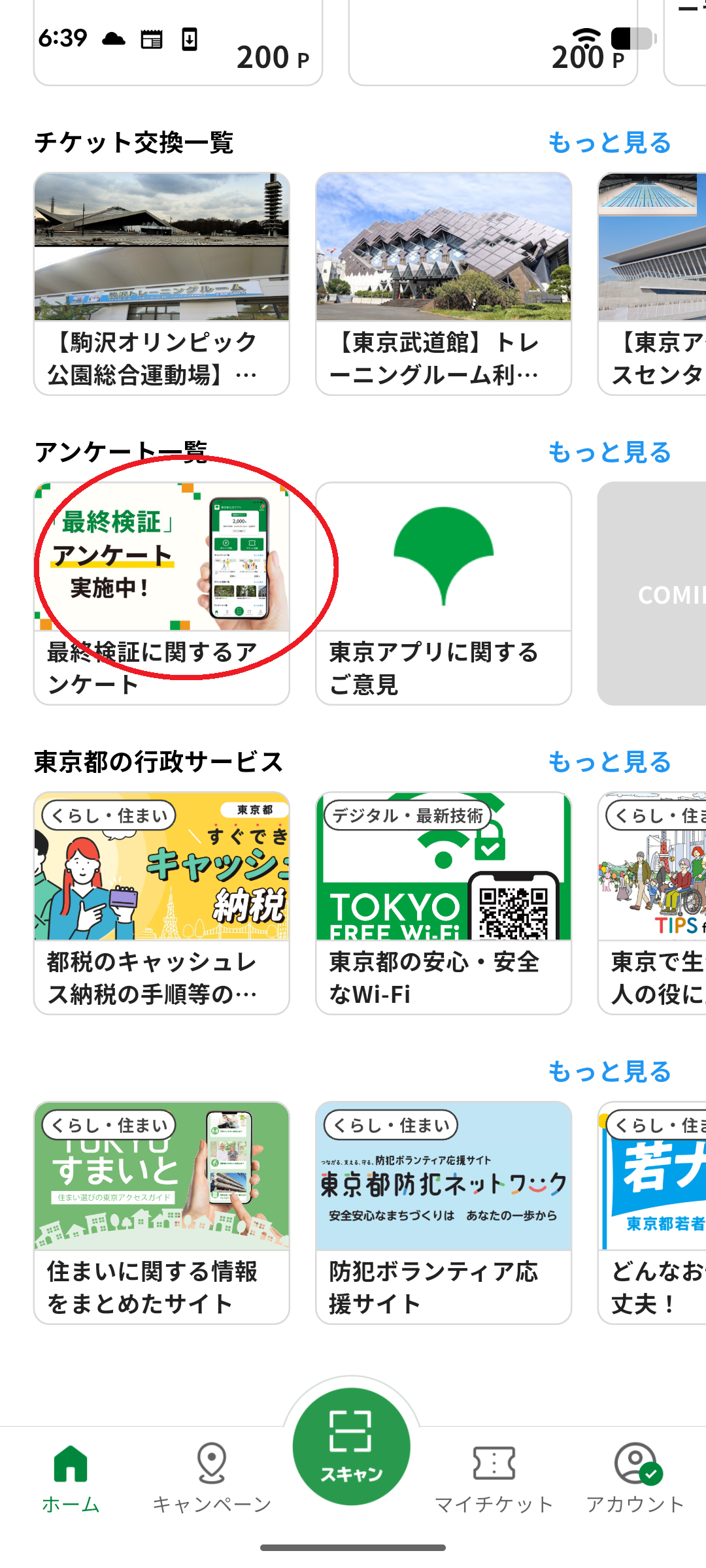Open the 駒沢オリンピック公園総合運動場 ticket card
The height and width of the screenshot is (1568, 706).
pyautogui.click(x=161, y=284)
